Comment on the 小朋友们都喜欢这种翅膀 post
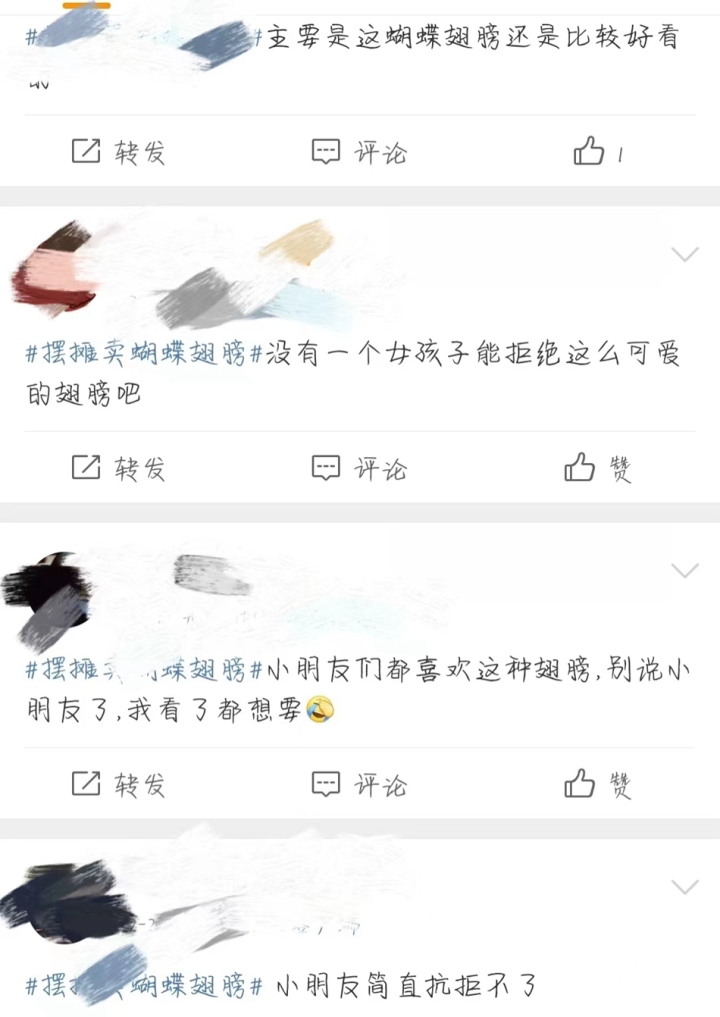 [x=359, y=784]
